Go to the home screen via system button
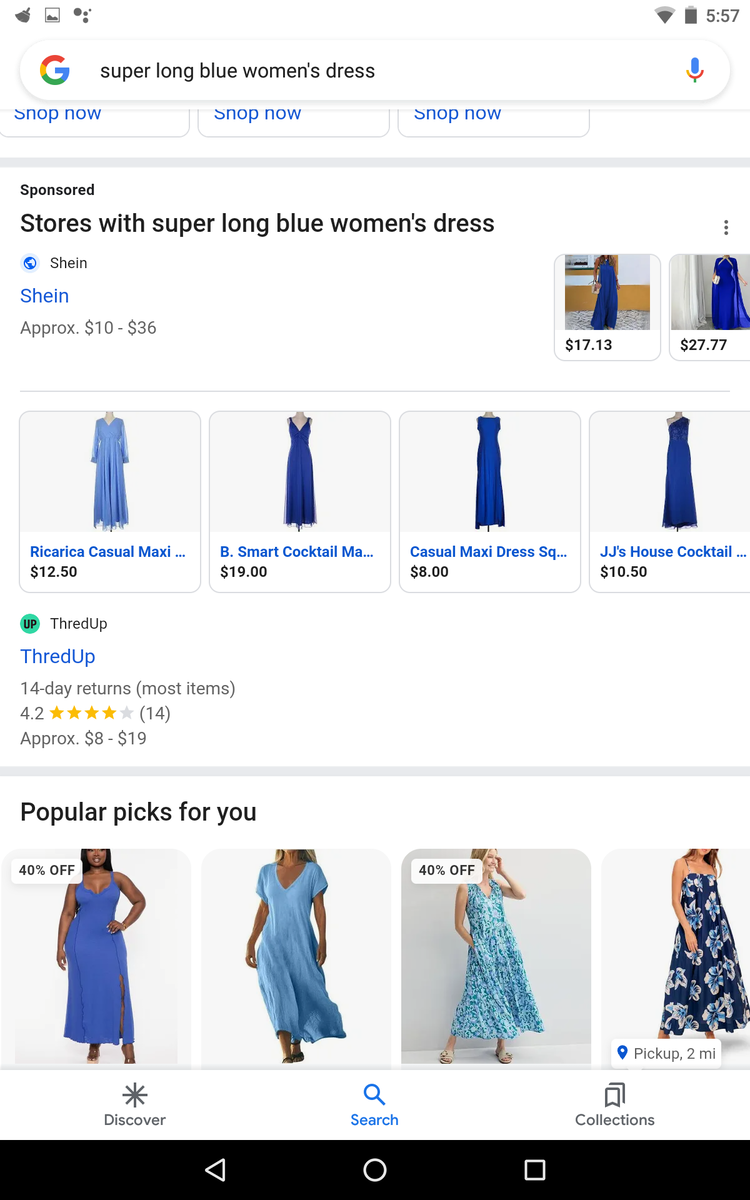The height and width of the screenshot is (1200, 750). coord(375,1170)
